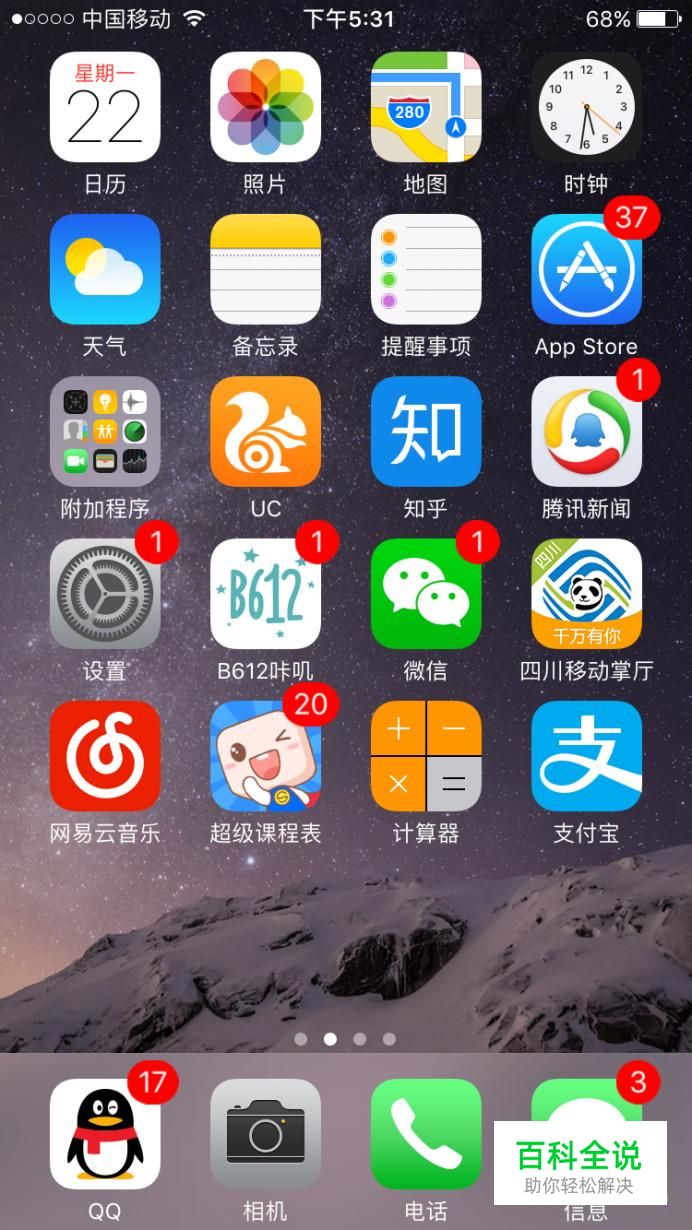Open 微信 WeChat
The image size is (692, 1230).
426,593
